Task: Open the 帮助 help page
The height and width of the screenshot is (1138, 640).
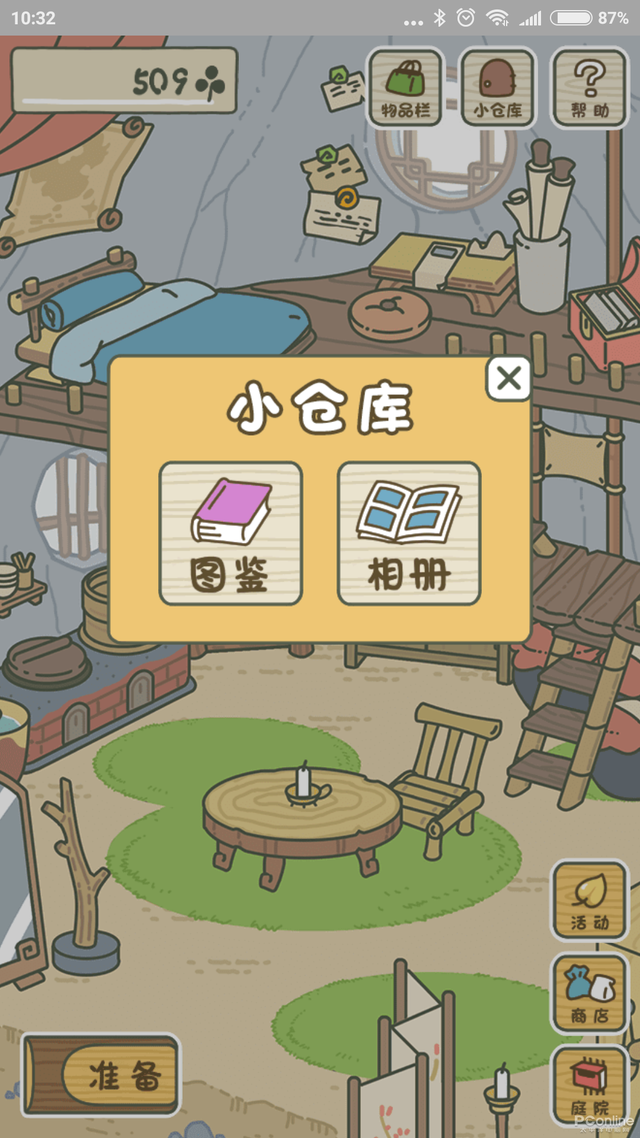Action: (x=590, y=88)
